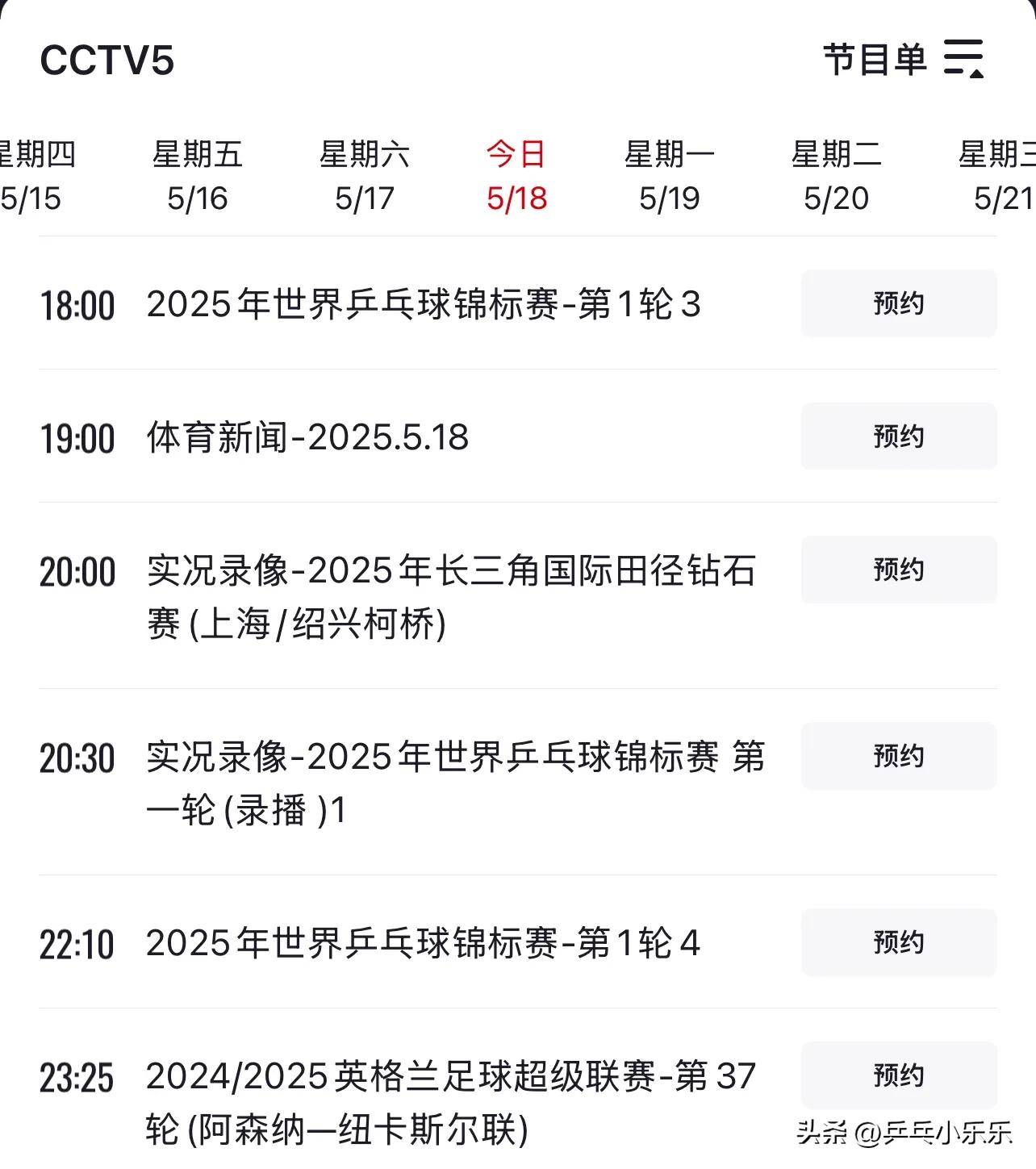This screenshot has height=1169, width=1036.
Task: Reserve the 20:30 table tennis replay
Action: pos(897,757)
